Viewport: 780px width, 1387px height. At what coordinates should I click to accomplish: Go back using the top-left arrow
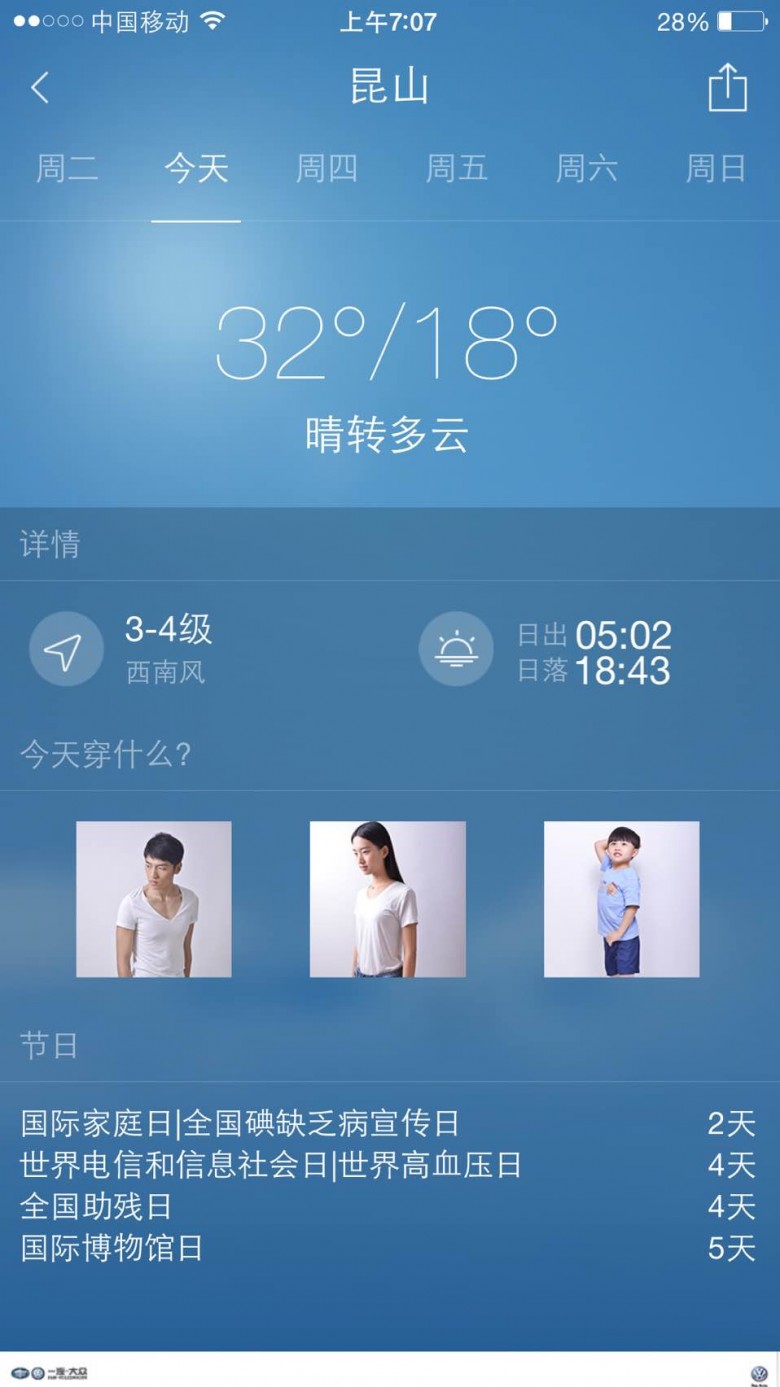click(40, 88)
